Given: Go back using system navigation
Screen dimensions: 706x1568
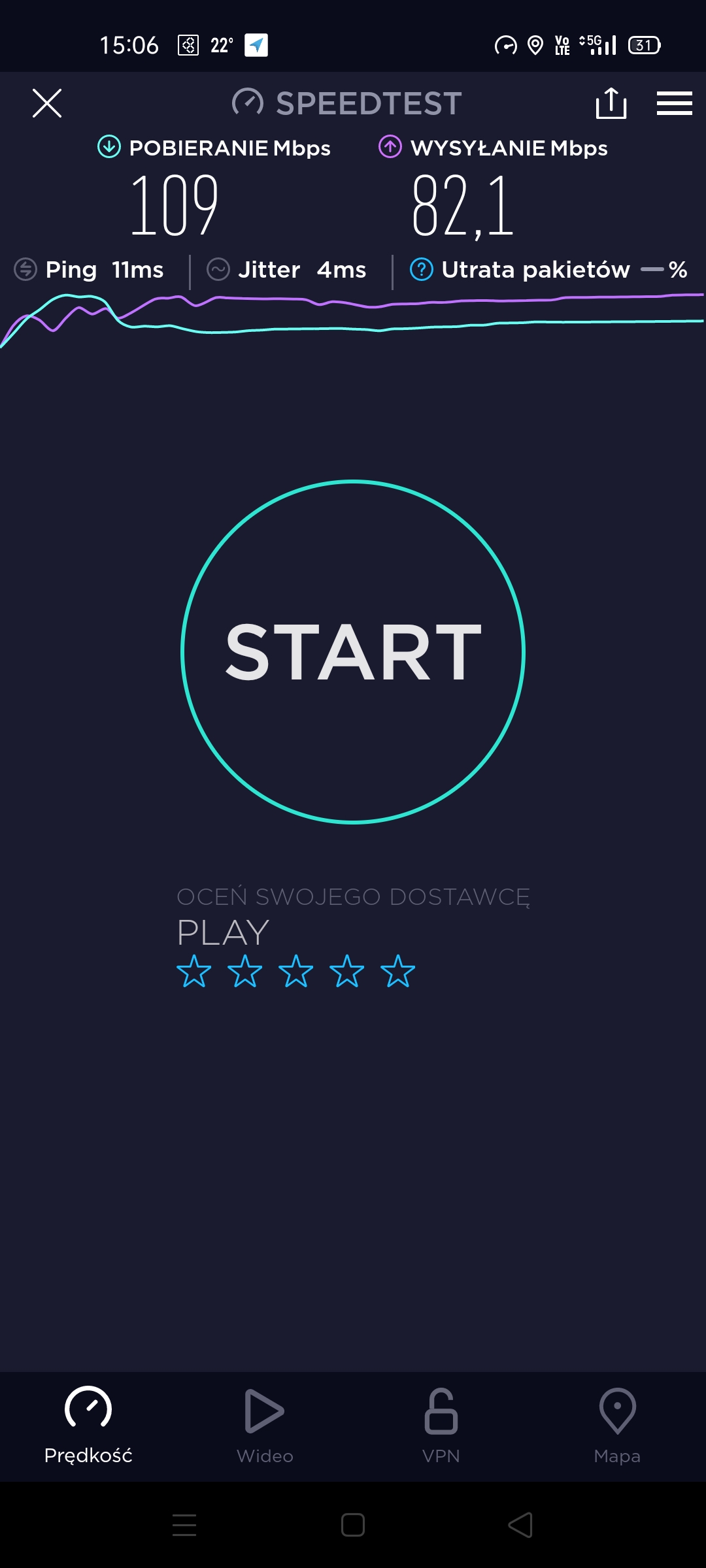Looking at the screenshot, I should pyautogui.click(x=520, y=1525).
